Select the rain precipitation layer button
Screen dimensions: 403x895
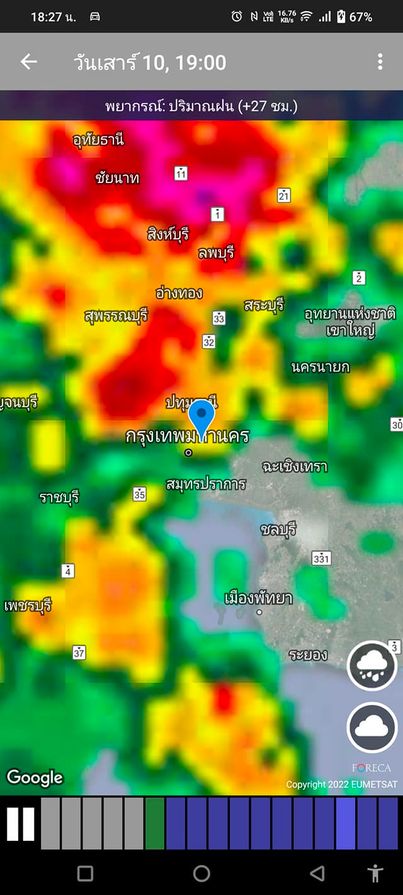(372, 666)
